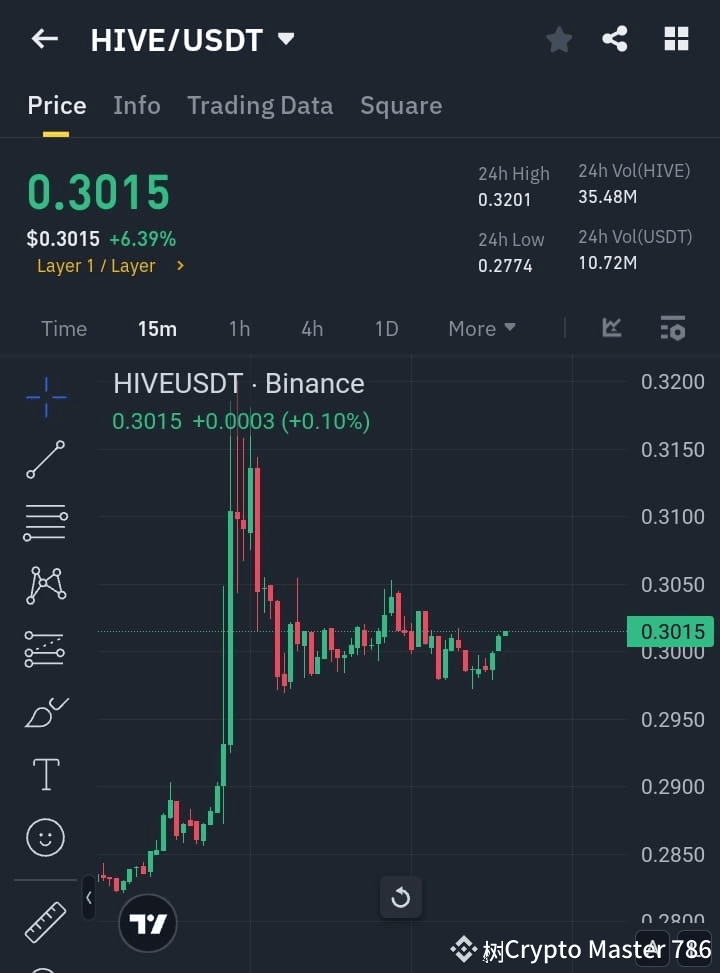The height and width of the screenshot is (973, 720).
Task: Collapse the drawing tools sidebar
Action: coord(88,898)
